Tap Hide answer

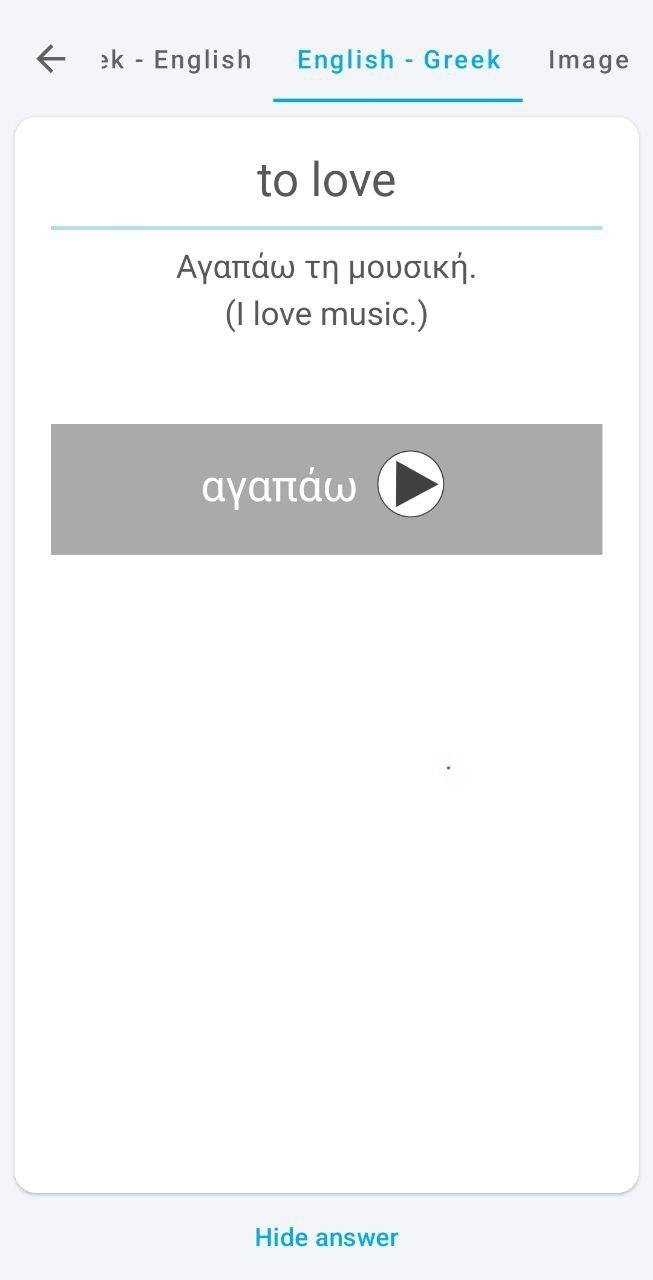326,1237
